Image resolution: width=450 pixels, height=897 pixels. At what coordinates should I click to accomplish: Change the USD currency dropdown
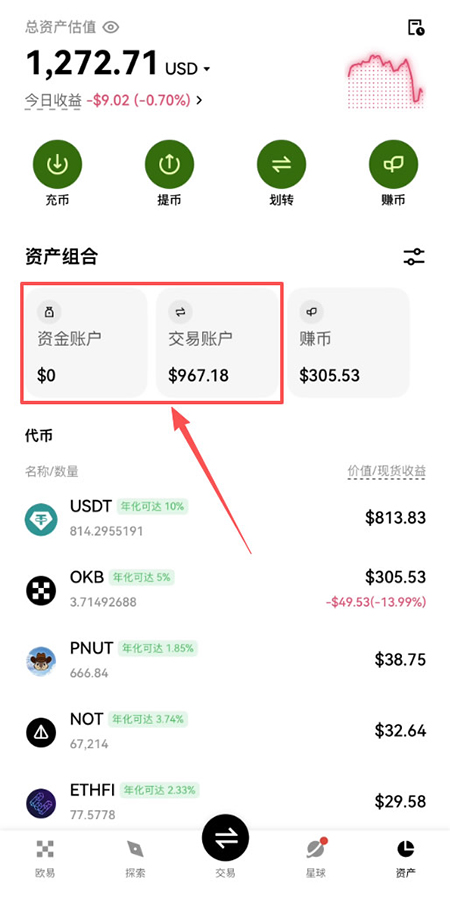(x=188, y=69)
